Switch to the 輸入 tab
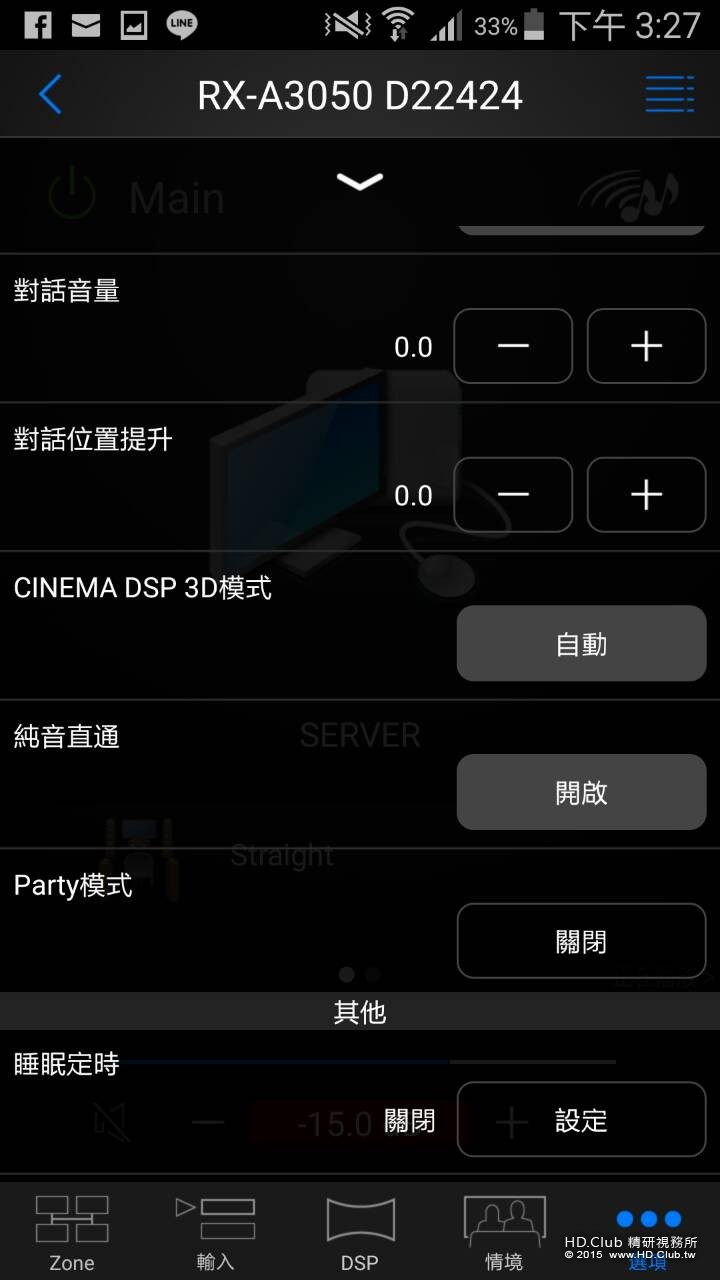Image resolution: width=720 pixels, height=1280 pixels. point(215,1232)
